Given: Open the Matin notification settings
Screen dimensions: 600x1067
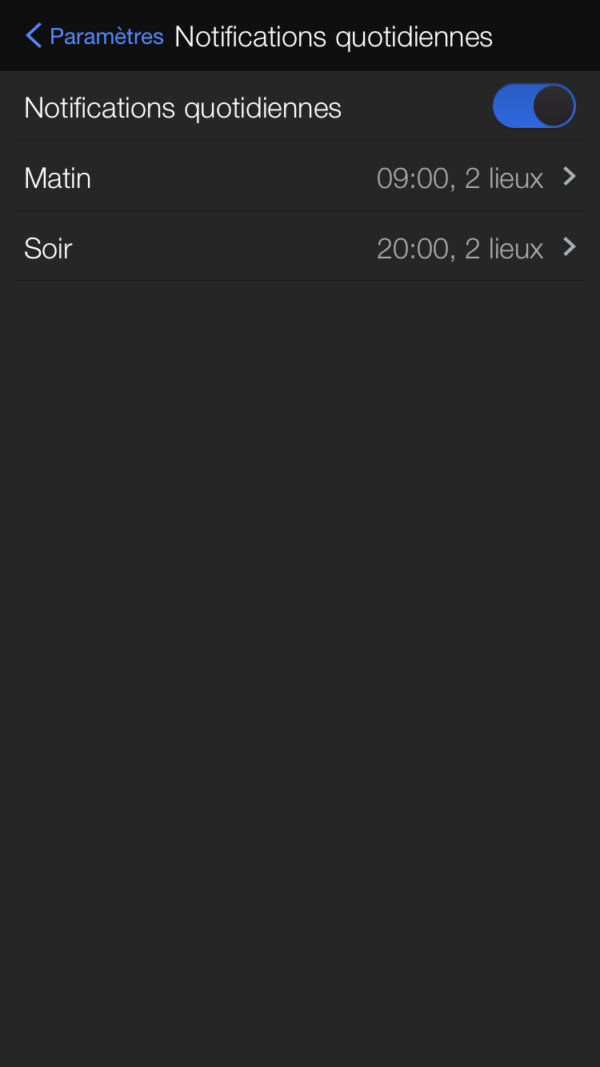Looking at the screenshot, I should [300, 178].
